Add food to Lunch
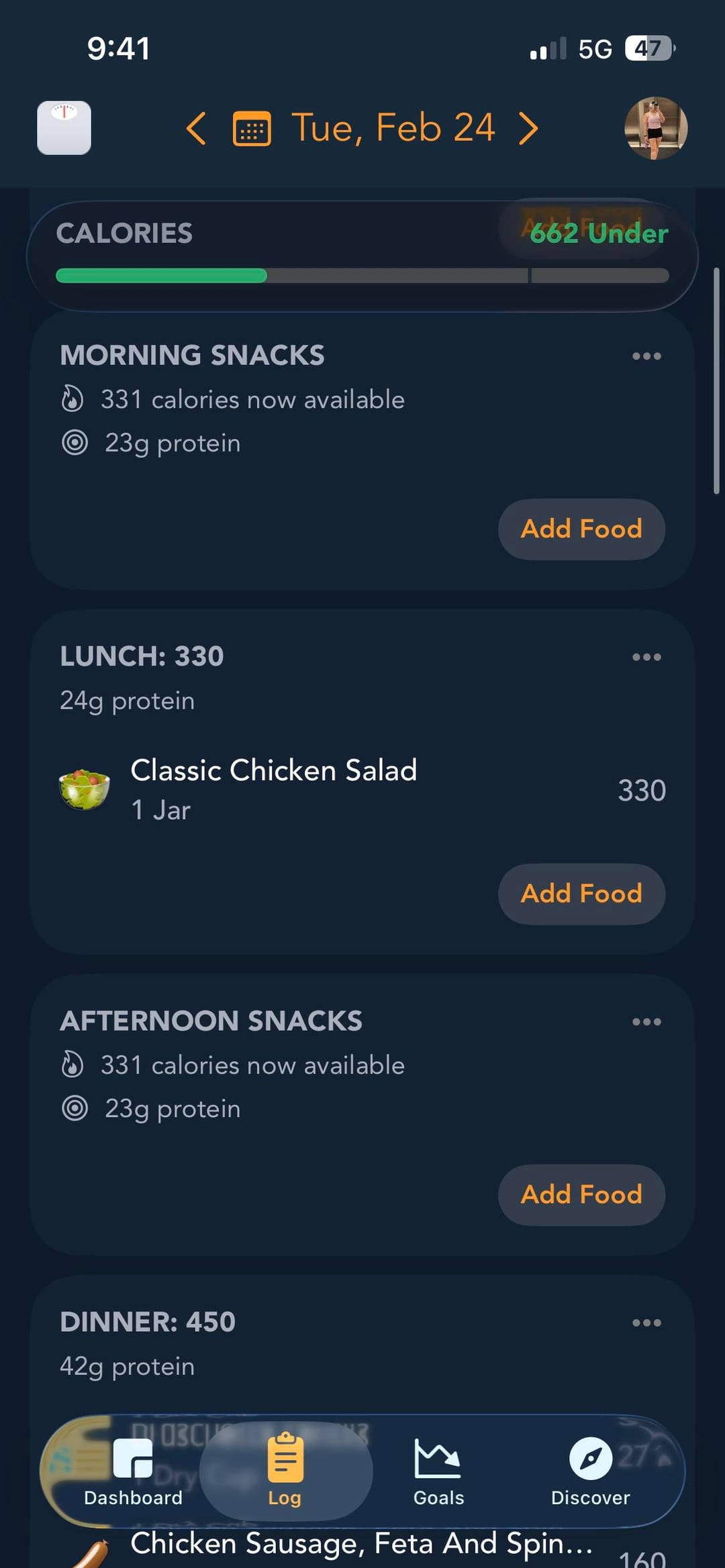 581,894
